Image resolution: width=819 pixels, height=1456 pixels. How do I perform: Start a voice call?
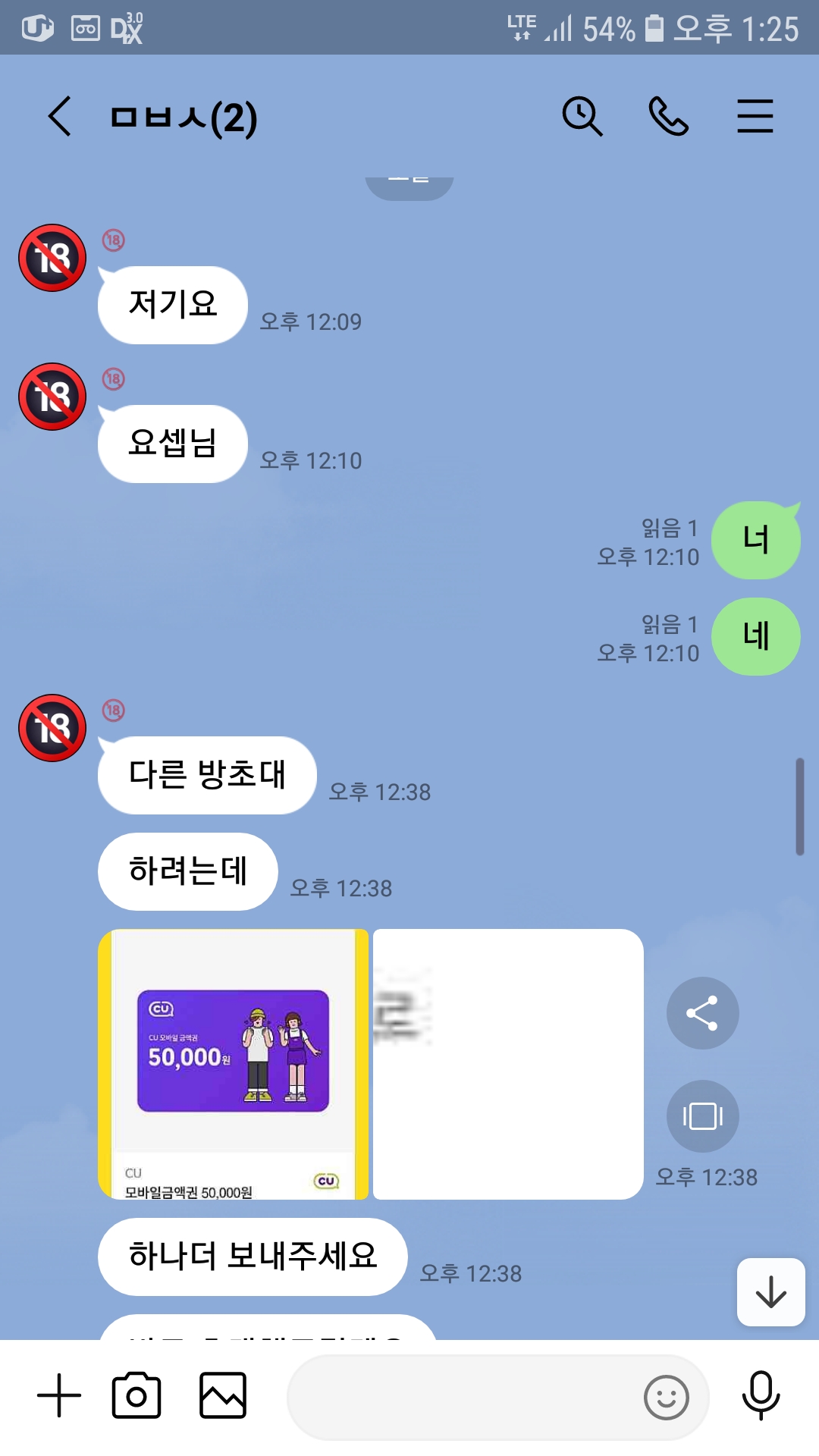pos(668,117)
